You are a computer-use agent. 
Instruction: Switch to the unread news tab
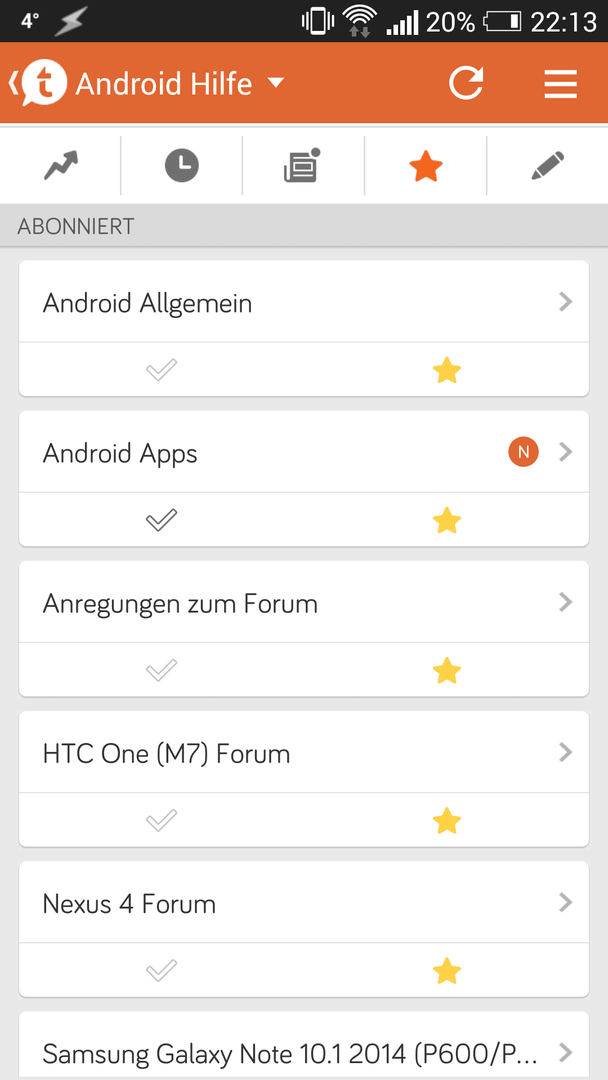coord(303,166)
